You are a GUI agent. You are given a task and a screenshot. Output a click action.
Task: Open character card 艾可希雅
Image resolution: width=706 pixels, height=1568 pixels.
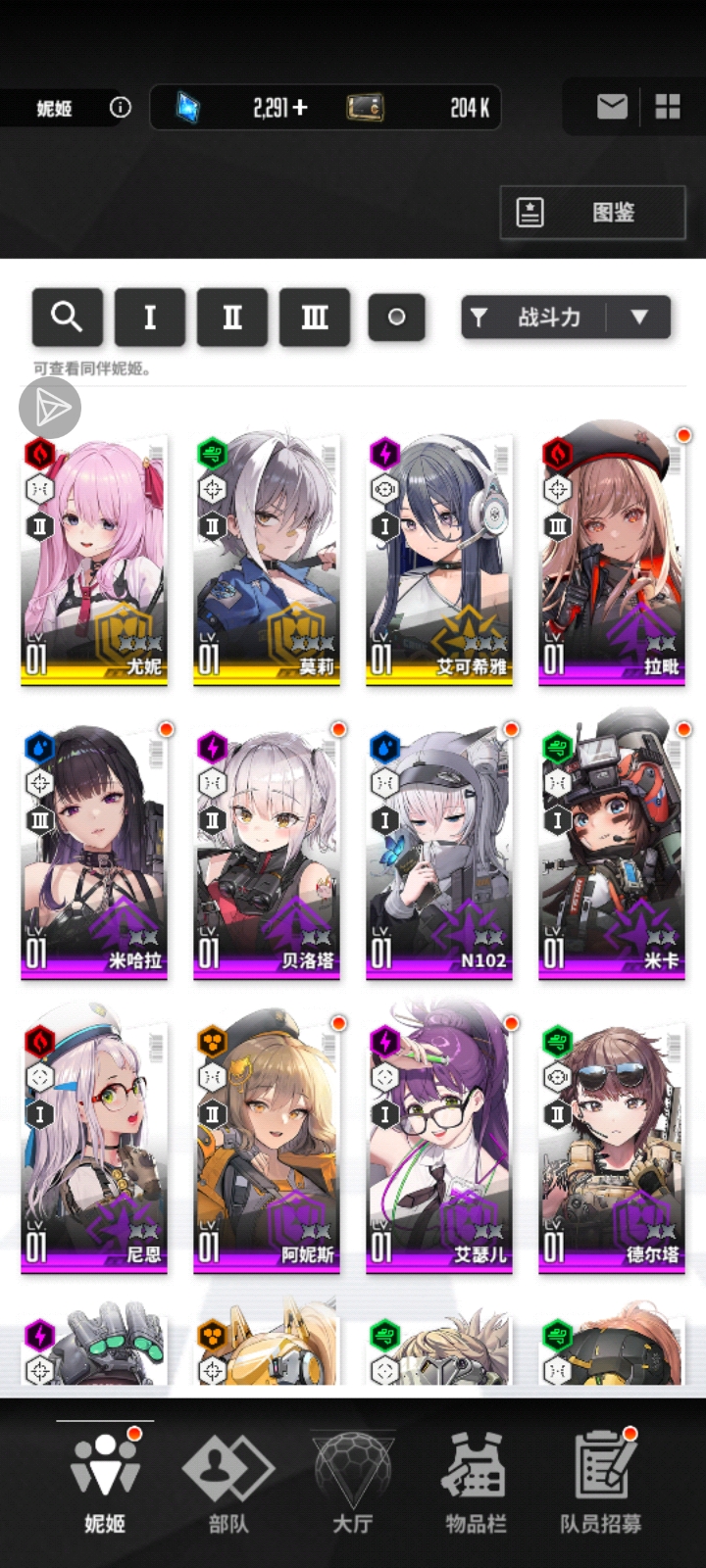click(x=439, y=559)
